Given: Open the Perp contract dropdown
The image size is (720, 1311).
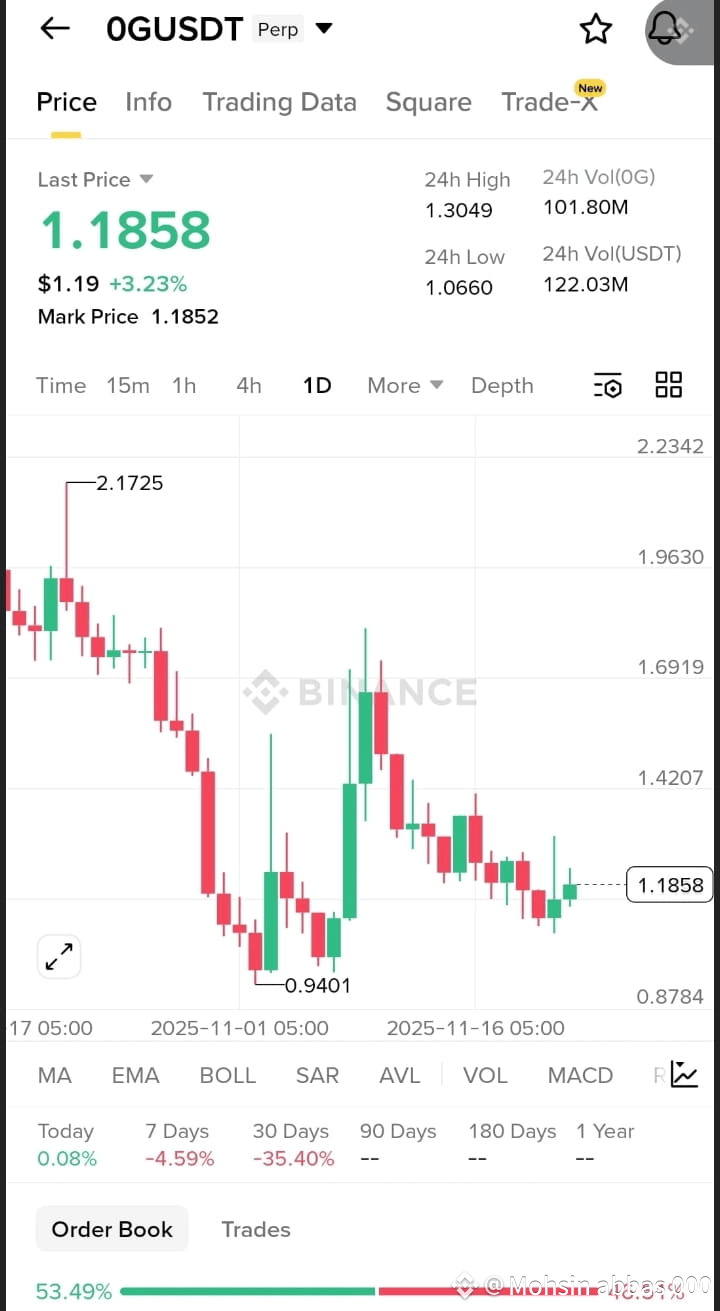Looking at the screenshot, I should [x=324, y=29].
